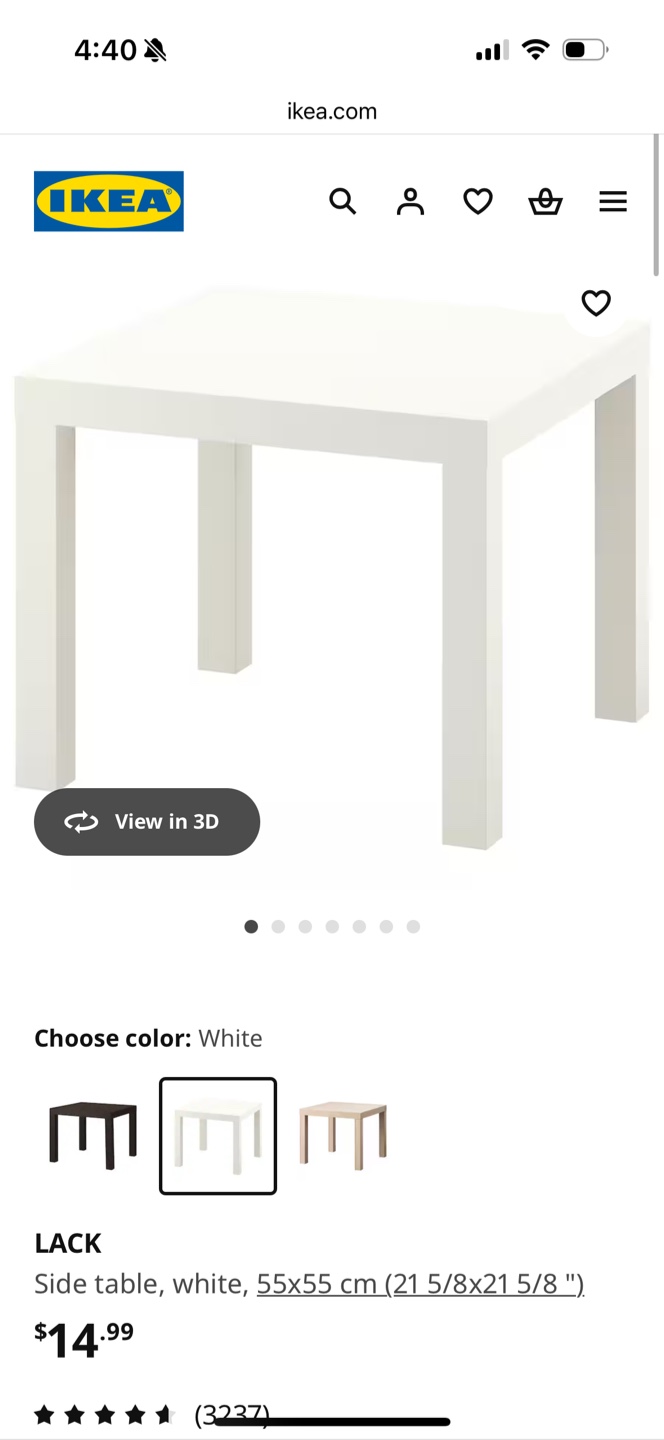
Task: Select the black-brown color option
Action: tap(93, 1136)
